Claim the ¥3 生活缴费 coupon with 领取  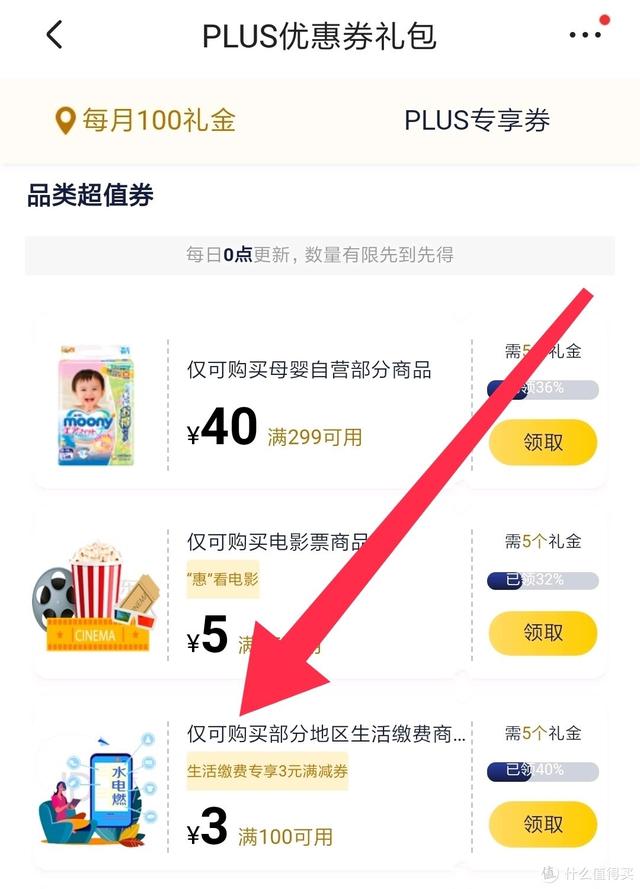click(542, 824)
